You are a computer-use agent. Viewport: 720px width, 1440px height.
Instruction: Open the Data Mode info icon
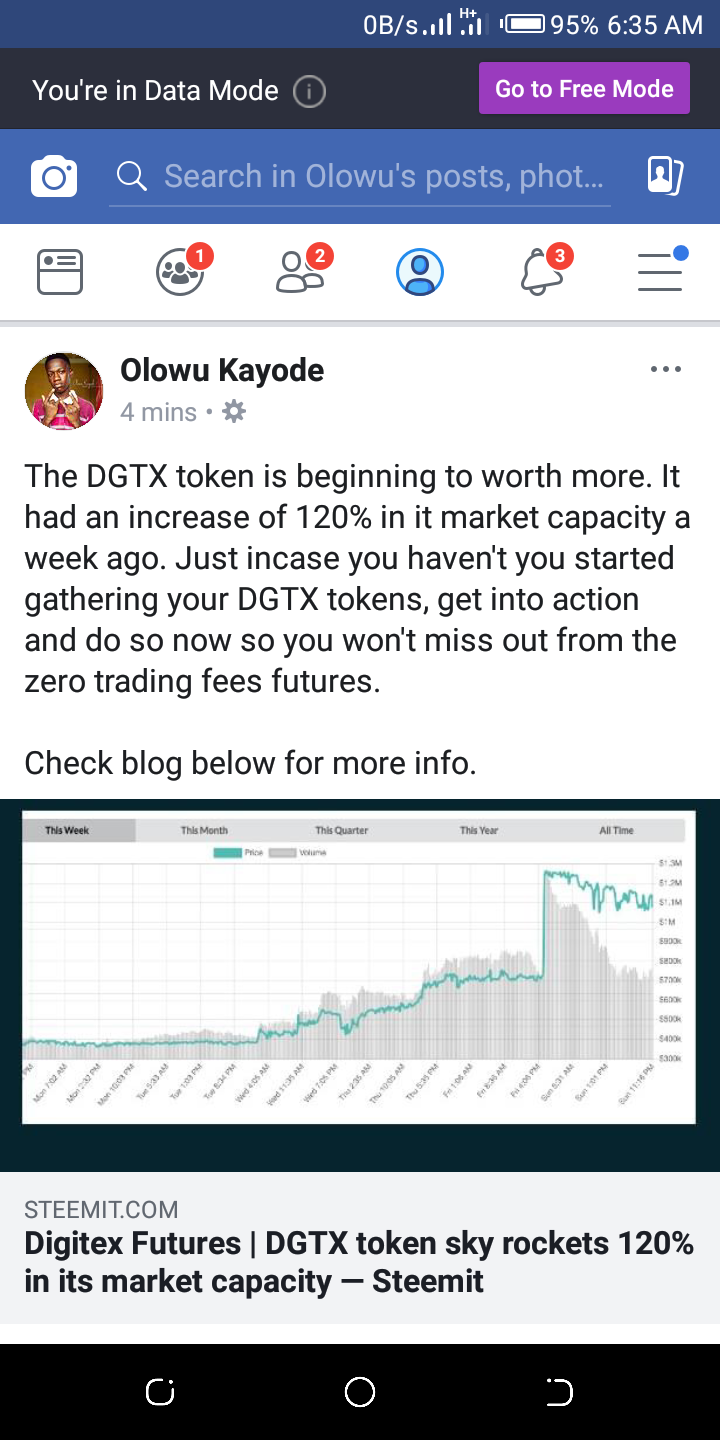click(x=309, y=91)
